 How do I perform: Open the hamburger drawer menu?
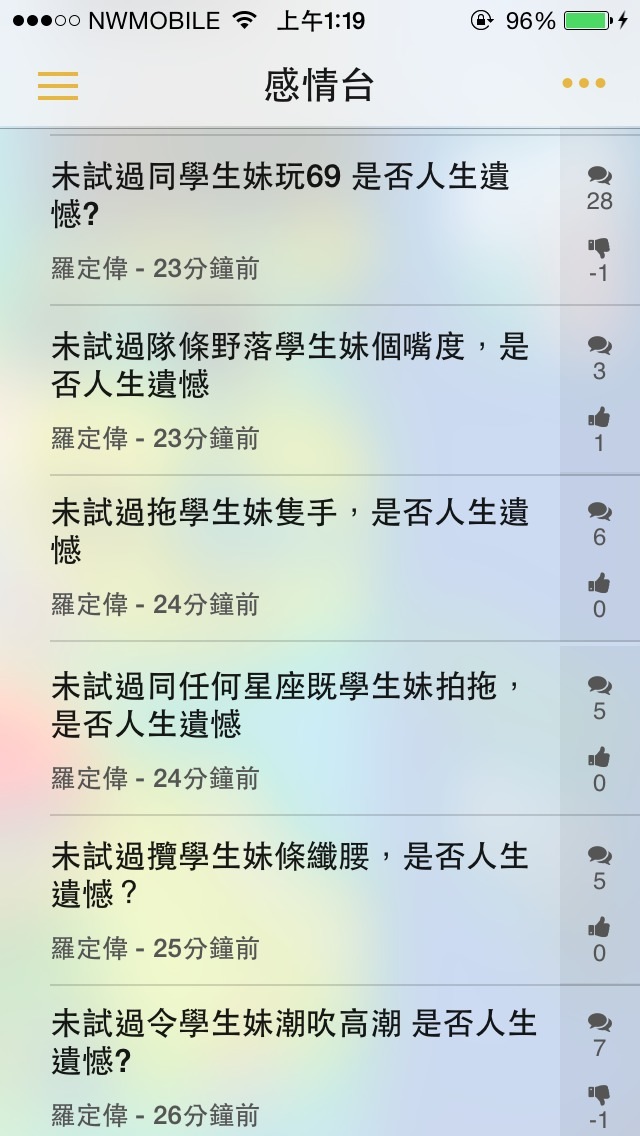pyautogui.click(x=58, y=85)
